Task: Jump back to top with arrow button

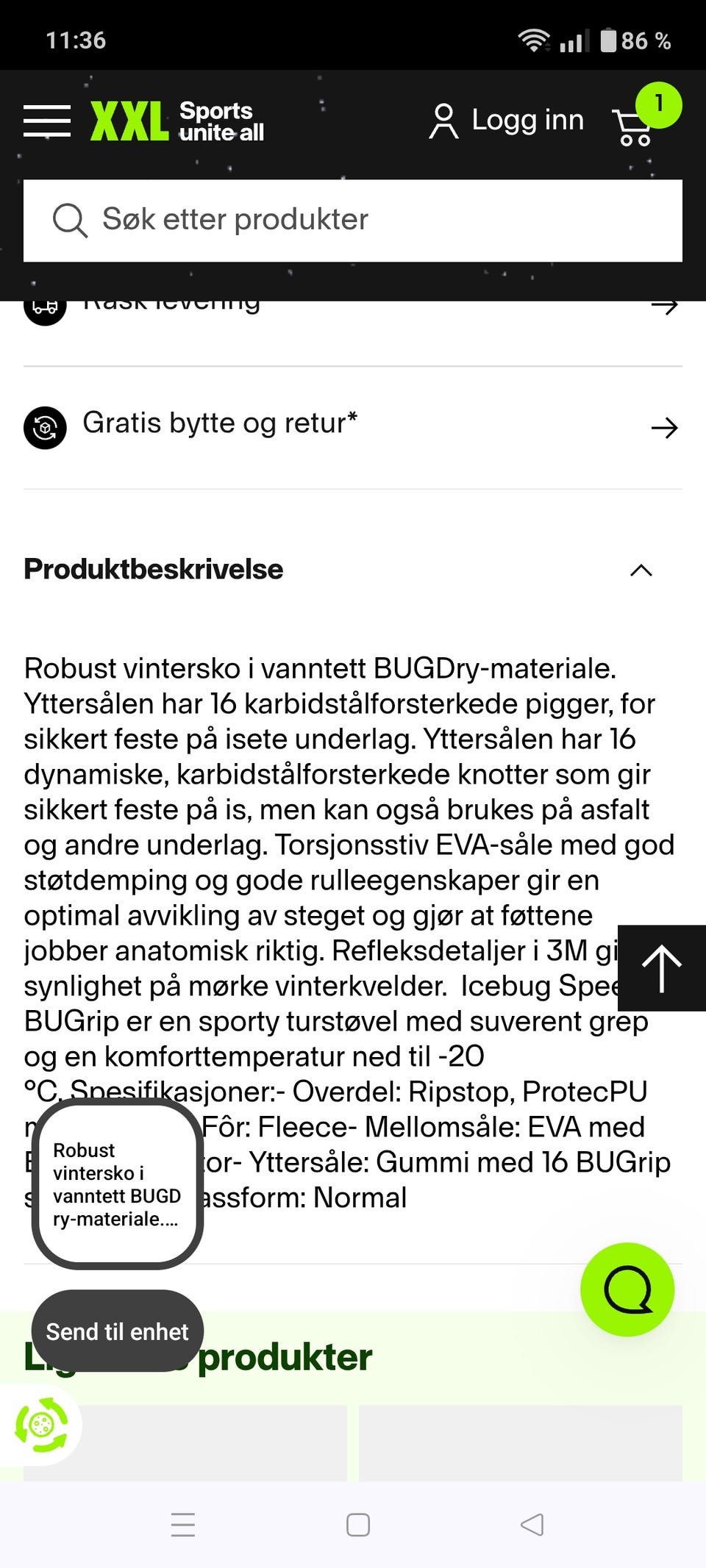Action: pyautogui.click(x=662, y=967)
